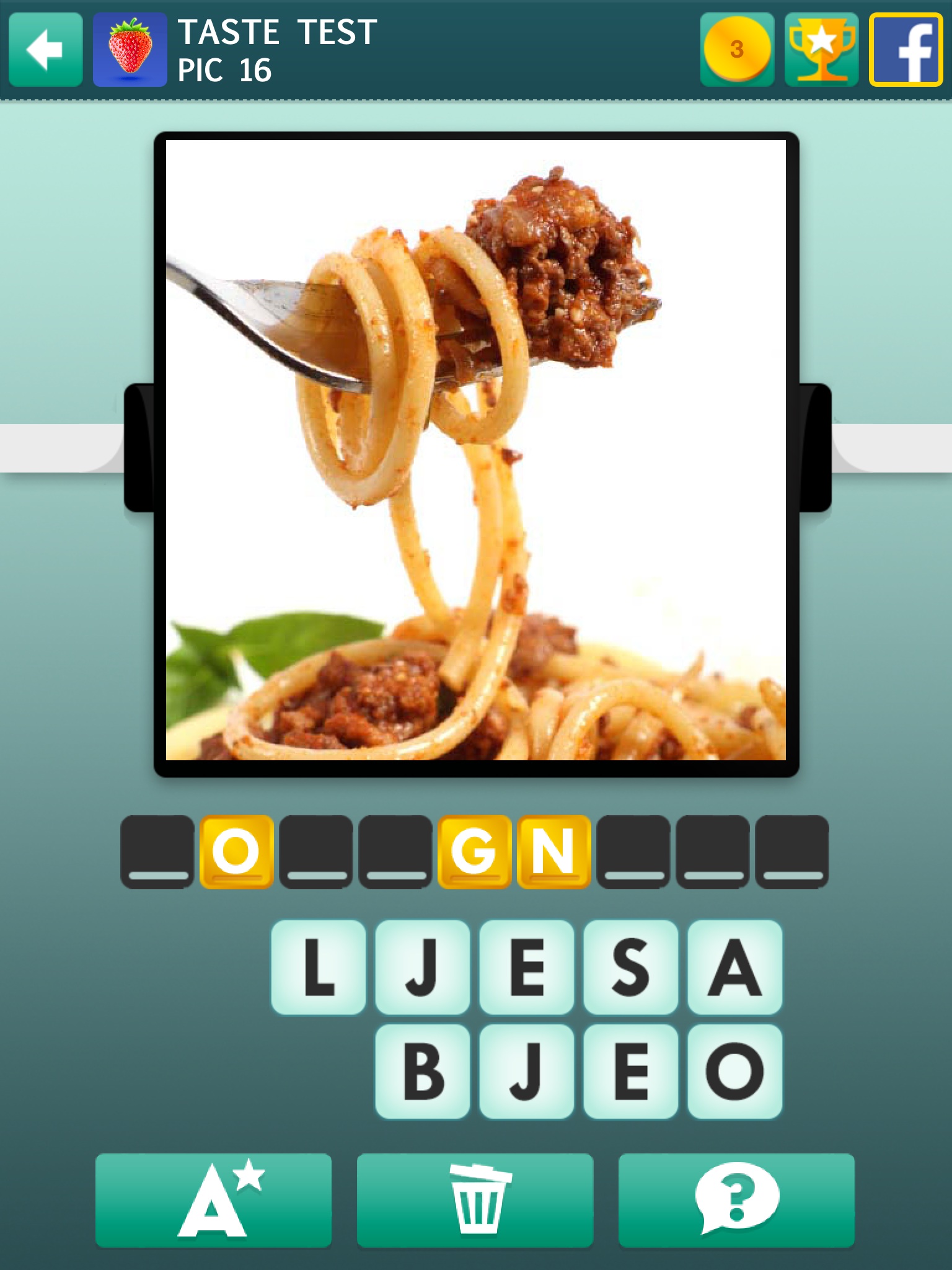Tap the O tile in the letter bank
The width and height of the screenshot is (952, 1270).
[x=734, y=1071]
